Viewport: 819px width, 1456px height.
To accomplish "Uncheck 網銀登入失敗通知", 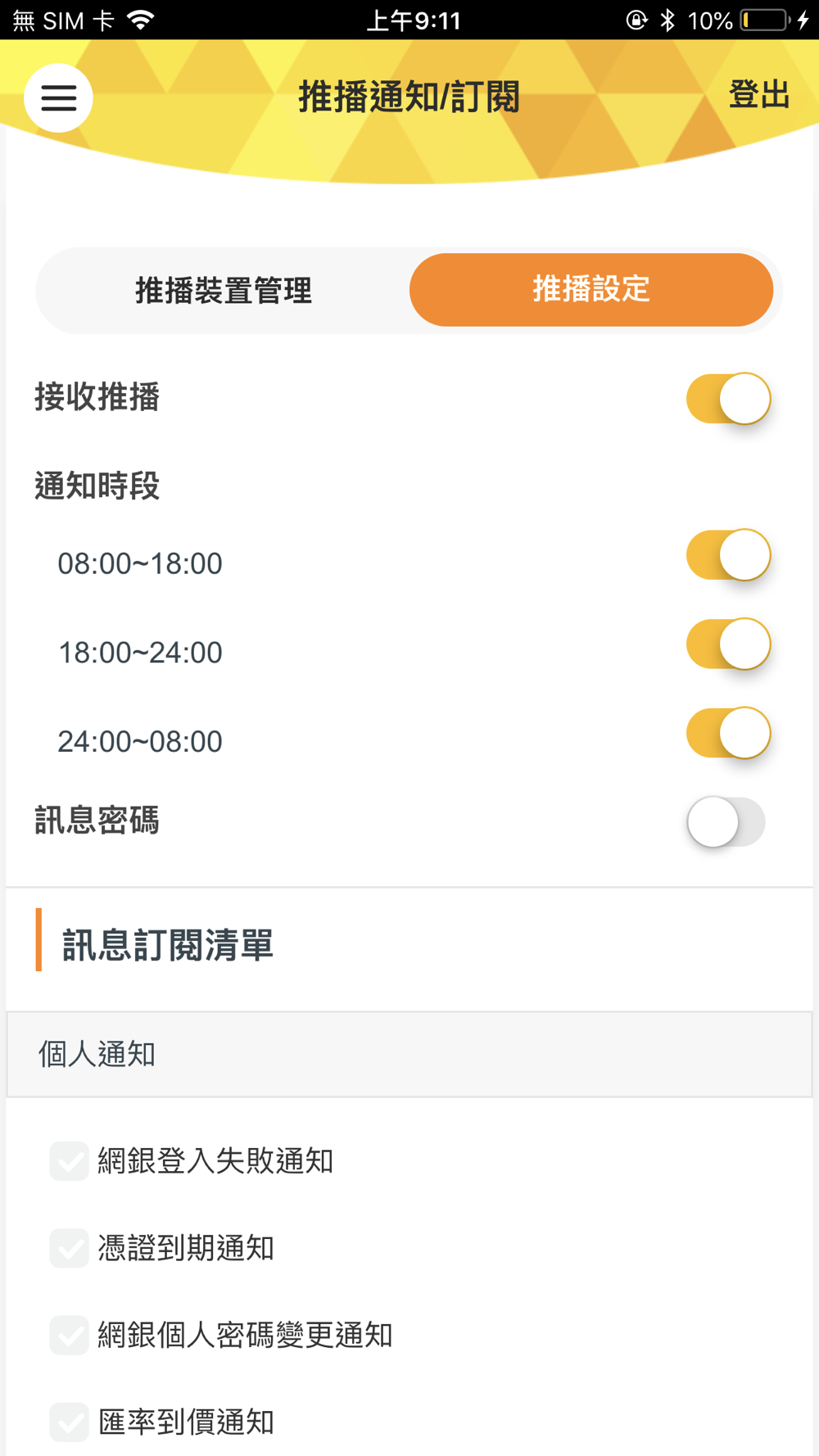I will (x=70, y=1161).
